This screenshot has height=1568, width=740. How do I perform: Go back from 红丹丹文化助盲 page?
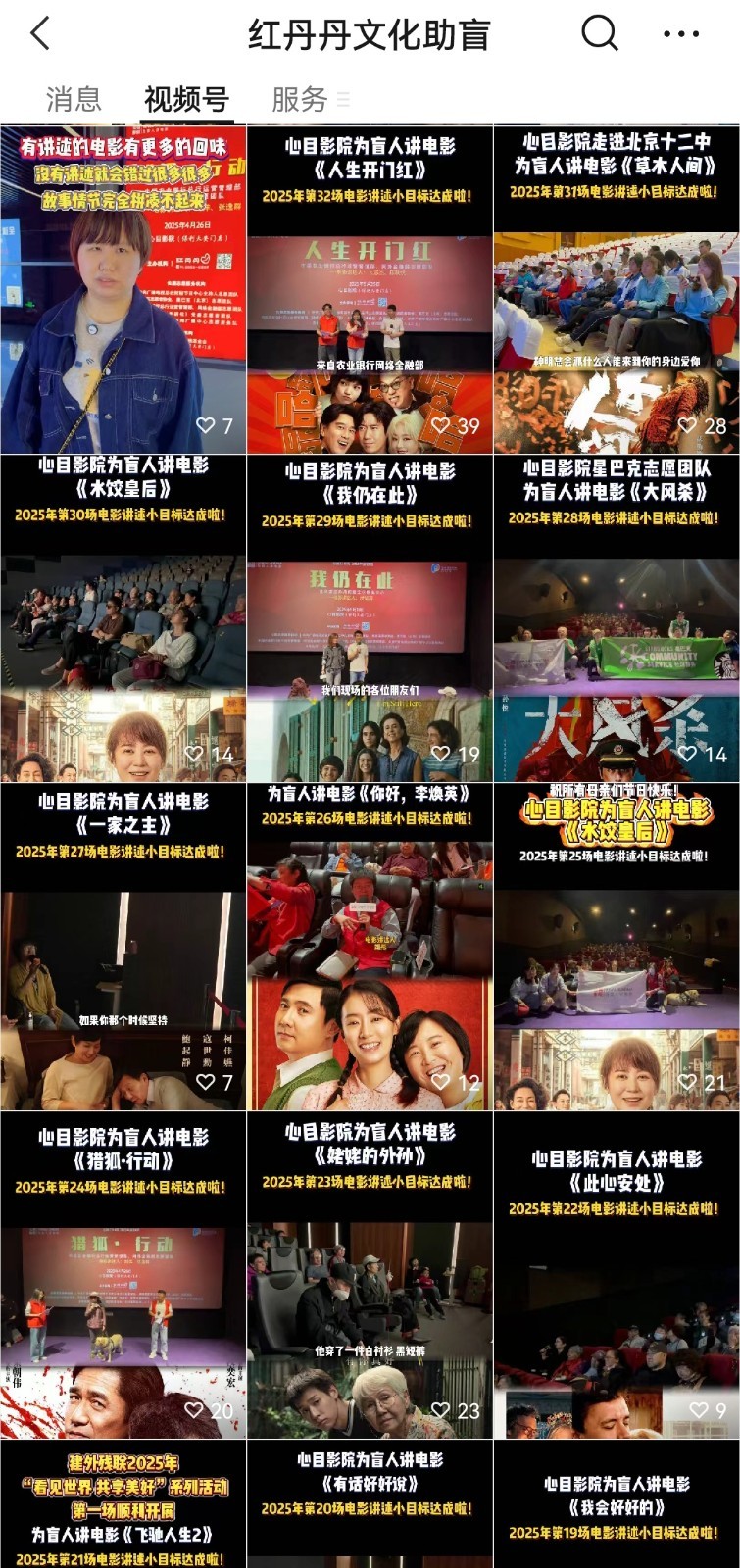[40, 34]
